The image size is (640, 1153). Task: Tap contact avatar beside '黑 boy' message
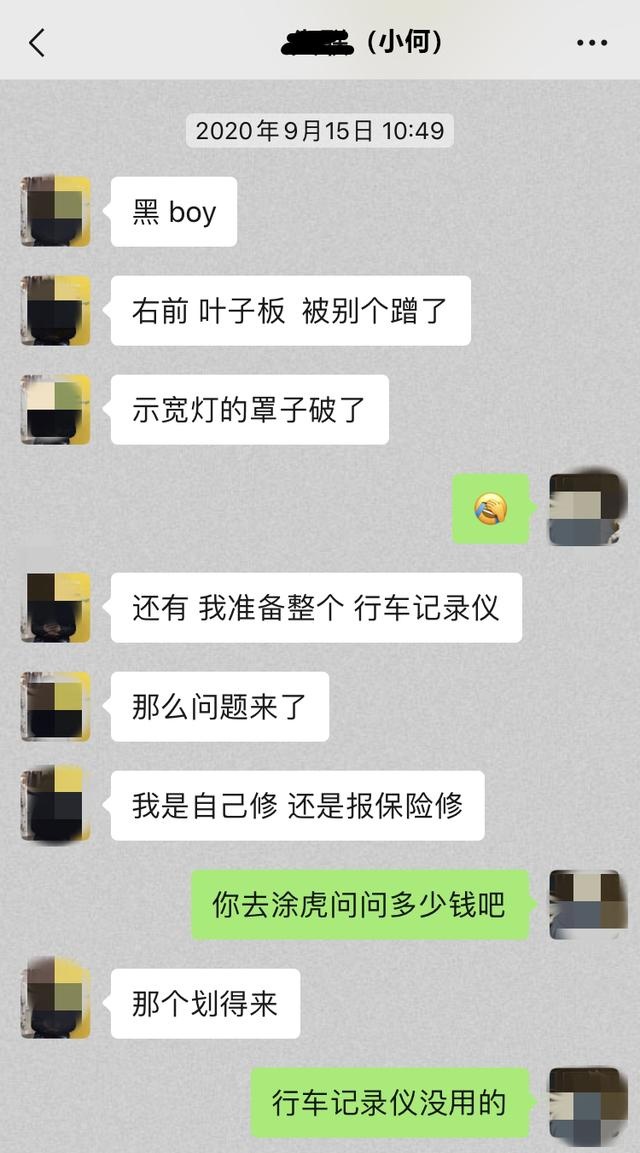(56, 211)
